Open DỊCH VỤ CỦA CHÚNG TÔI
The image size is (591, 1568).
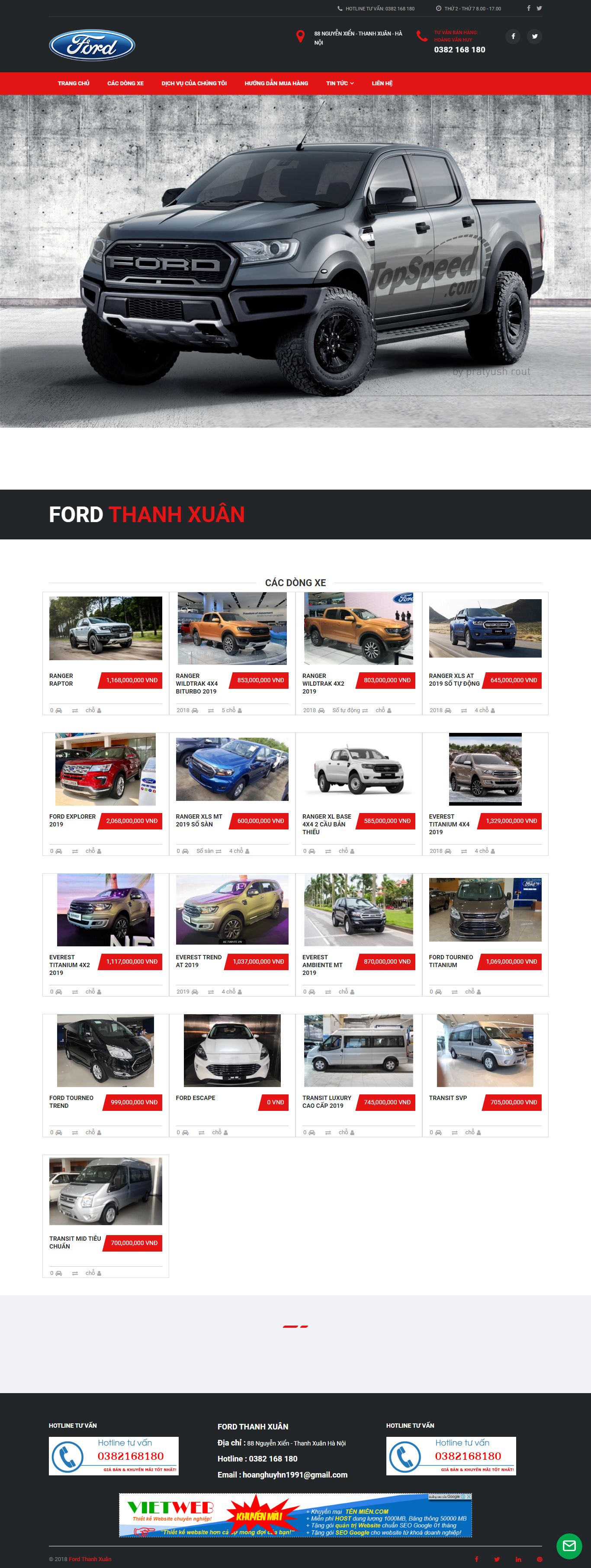tap(194, 84)
